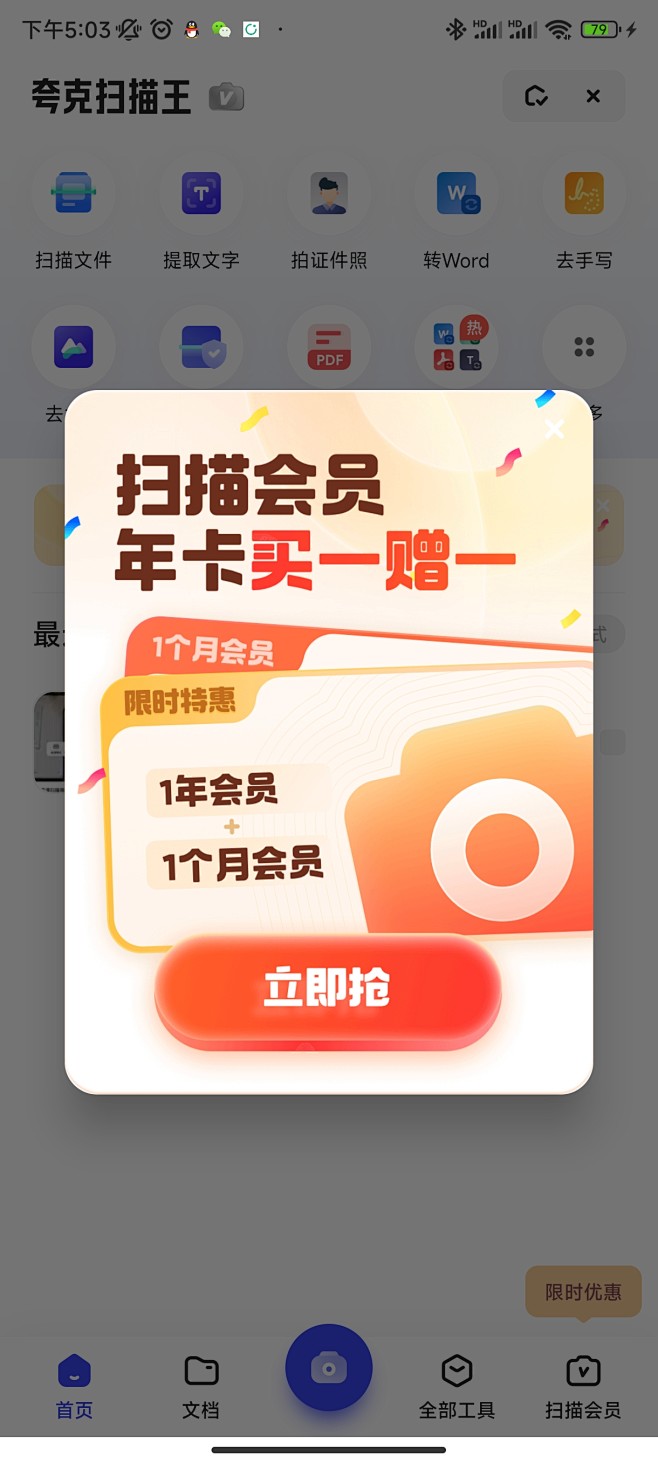The height and width of the screenshot is (1463, 658).
Task: Switch to the 文档 tab
Action: (201, 1387)
